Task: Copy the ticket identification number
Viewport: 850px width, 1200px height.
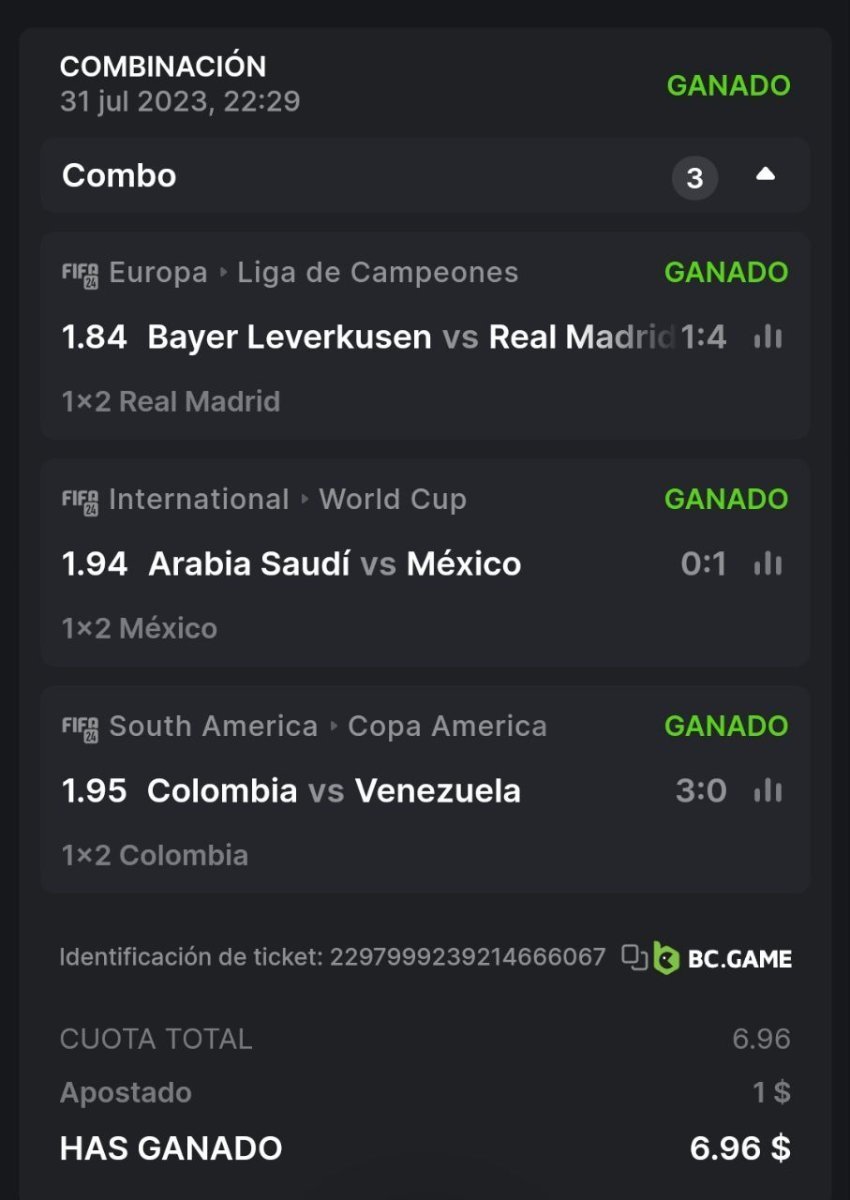Action: (634, 957)
